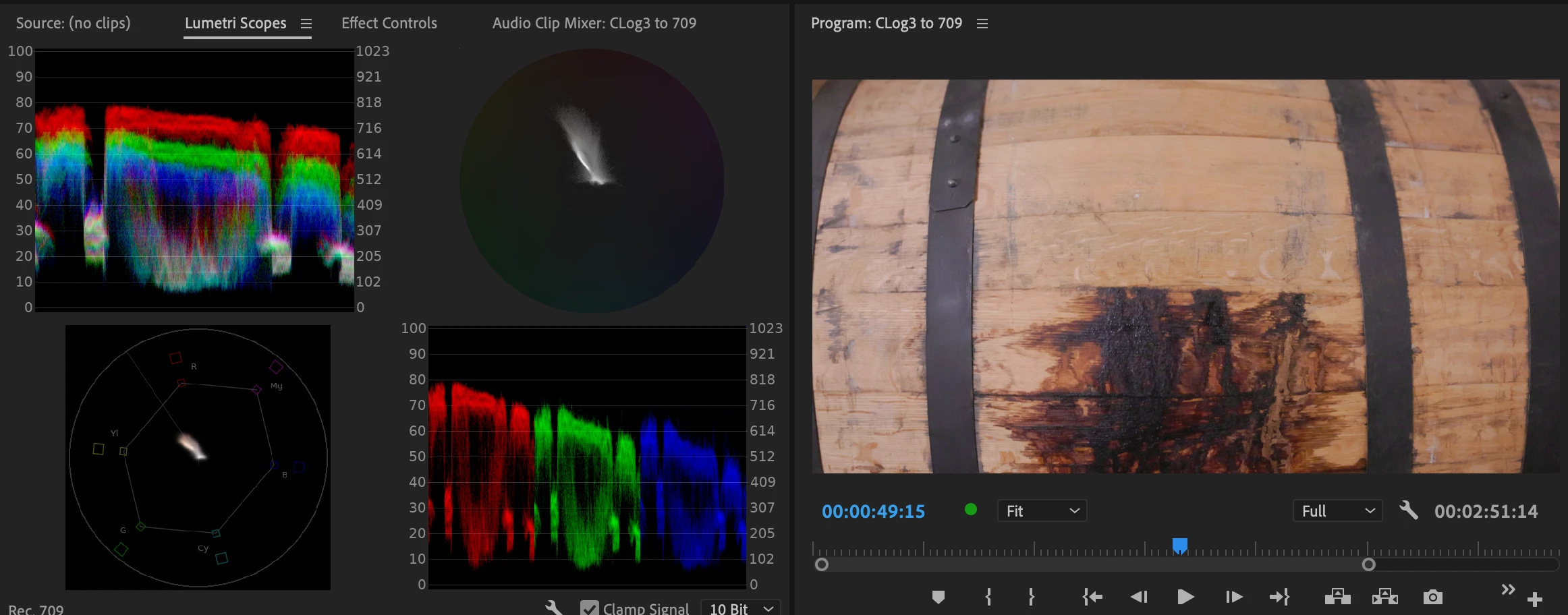This screenshot has height=615, width=1568.
Task: Toggle the Clamp Signal checkbox
Action: pyautogui.click(x=589, y=608)
